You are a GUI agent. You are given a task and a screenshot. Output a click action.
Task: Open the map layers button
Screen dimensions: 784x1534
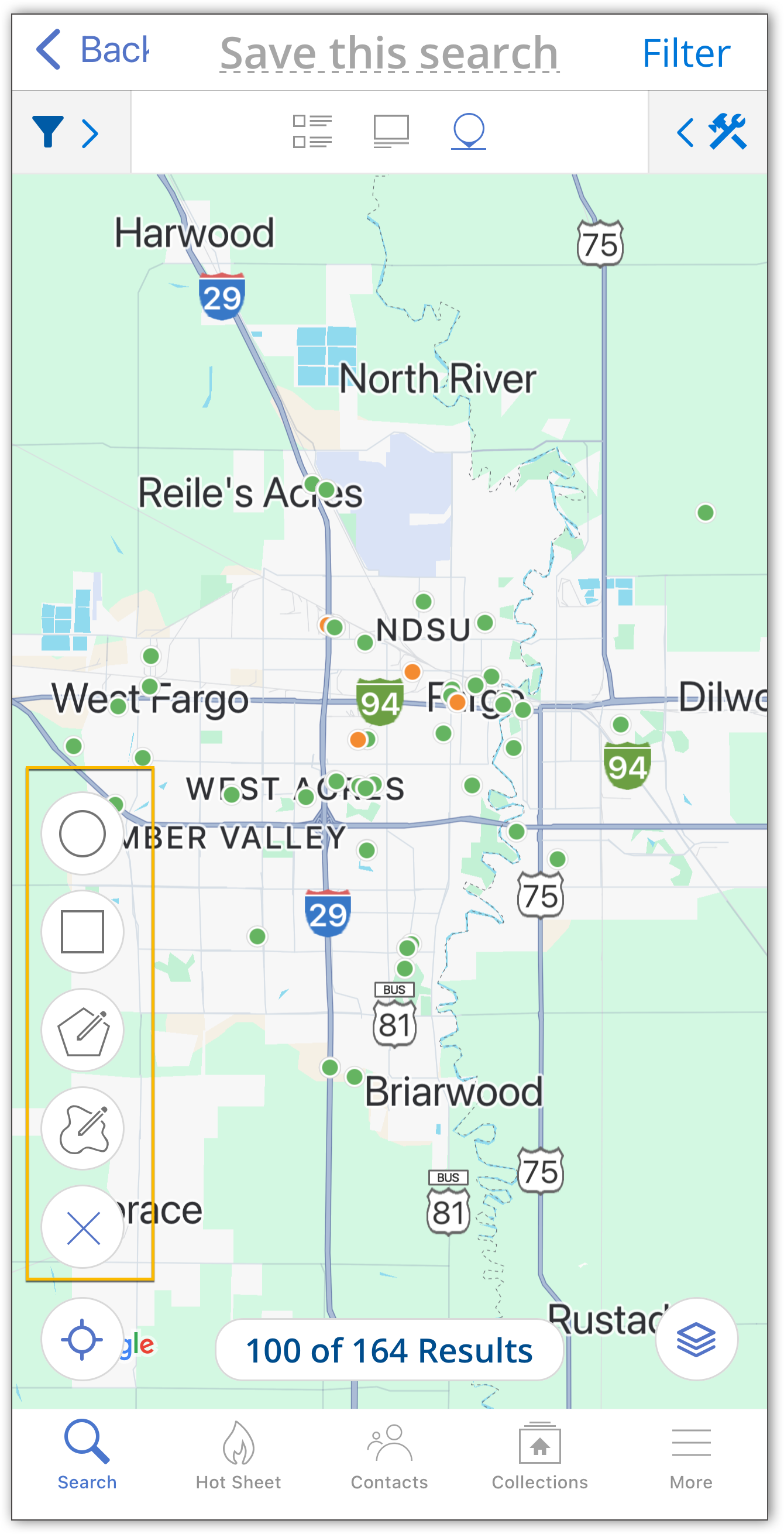[x=696, y=1340]
